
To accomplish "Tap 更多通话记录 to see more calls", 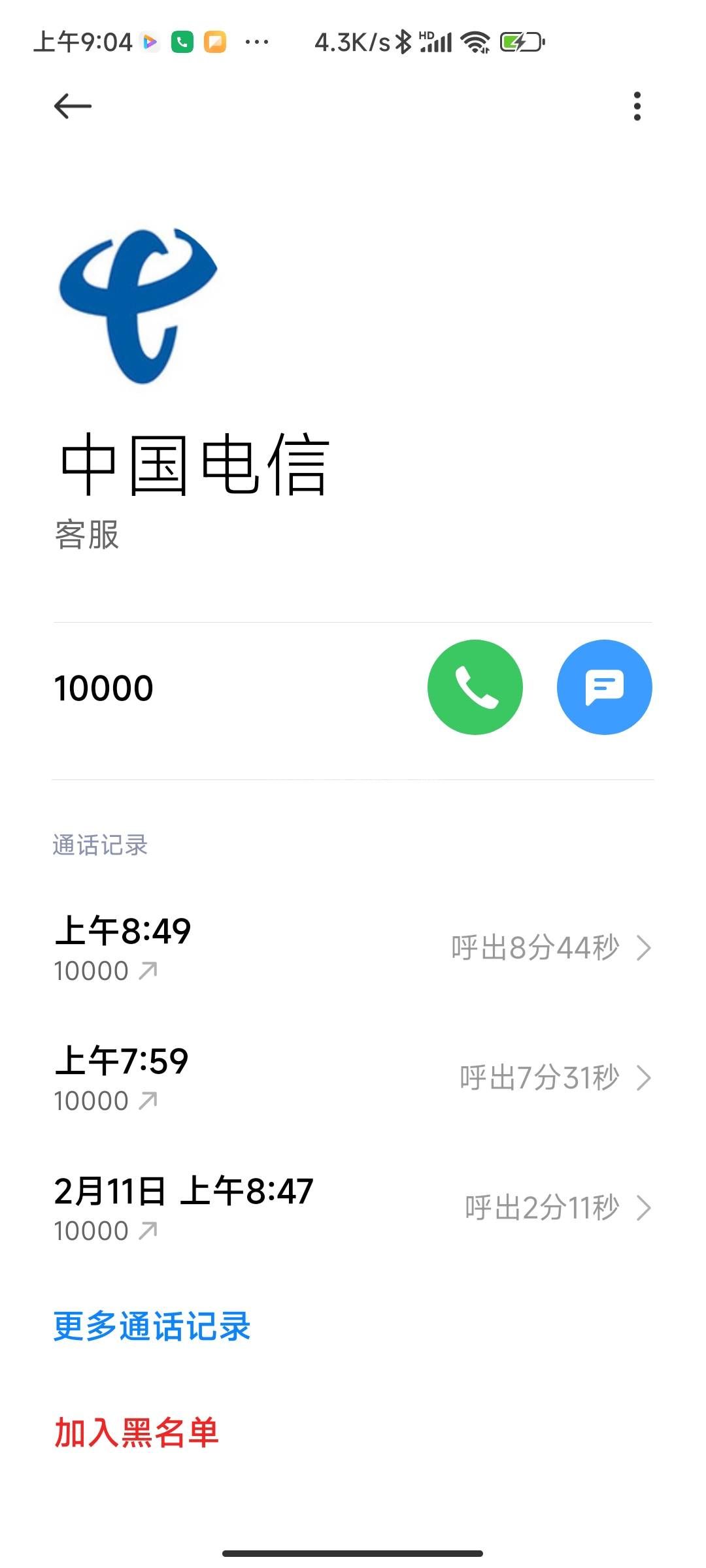I will point(152,1327).
